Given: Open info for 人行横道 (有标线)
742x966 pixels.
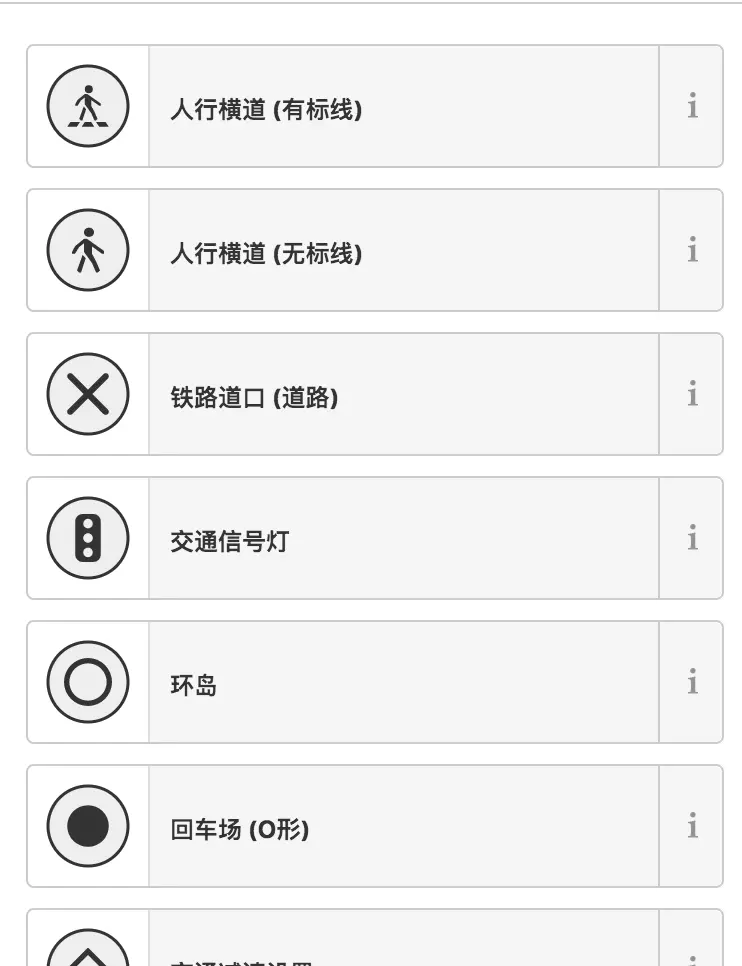Looking at the screenshot, I should (x=691, y=107).
